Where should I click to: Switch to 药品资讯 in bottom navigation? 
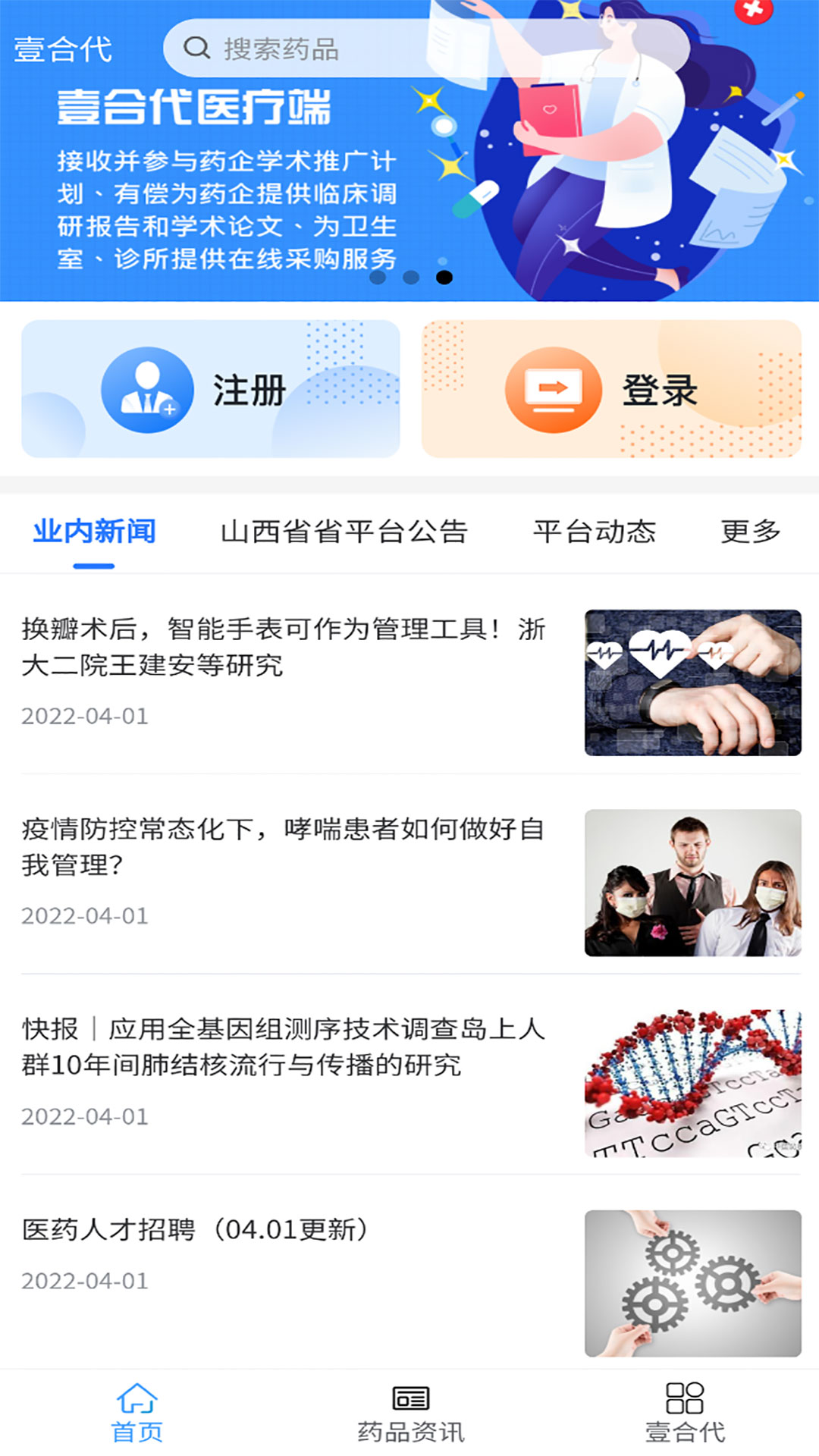point(410,1414)
